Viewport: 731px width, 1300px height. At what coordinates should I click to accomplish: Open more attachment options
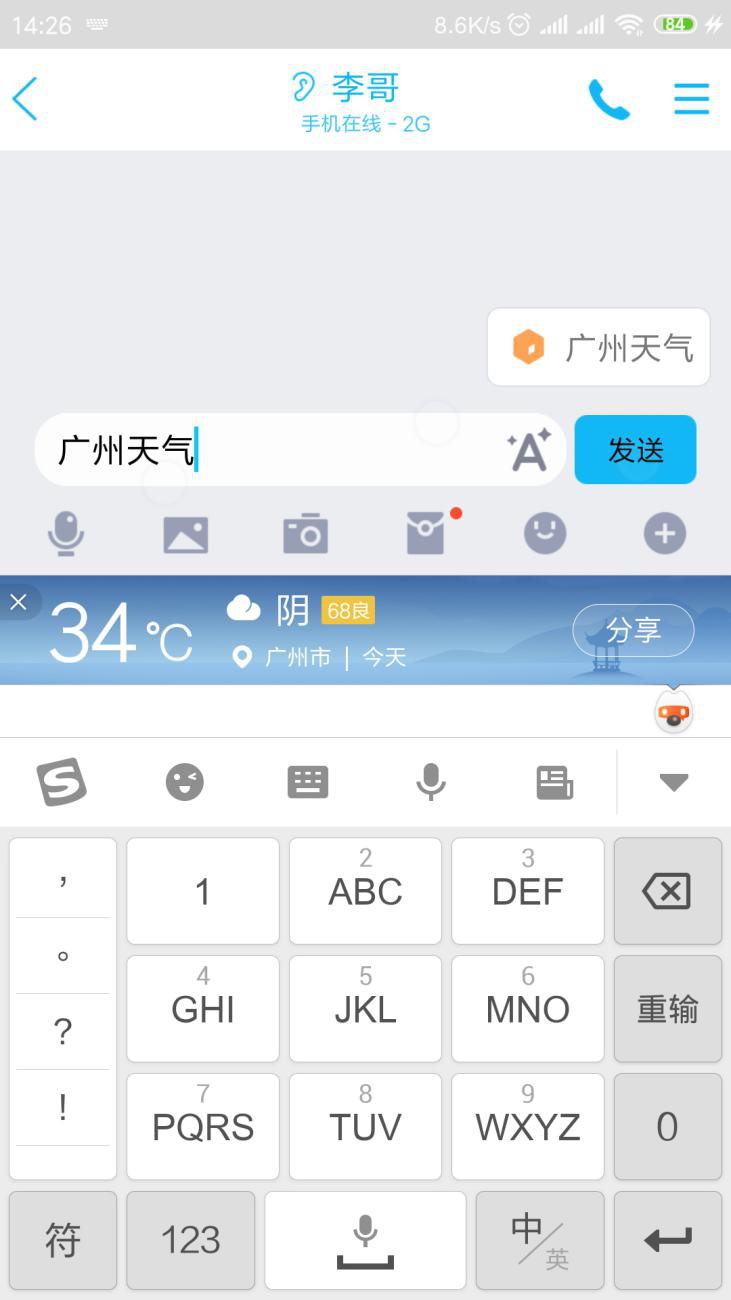click(x=665, y=533)
